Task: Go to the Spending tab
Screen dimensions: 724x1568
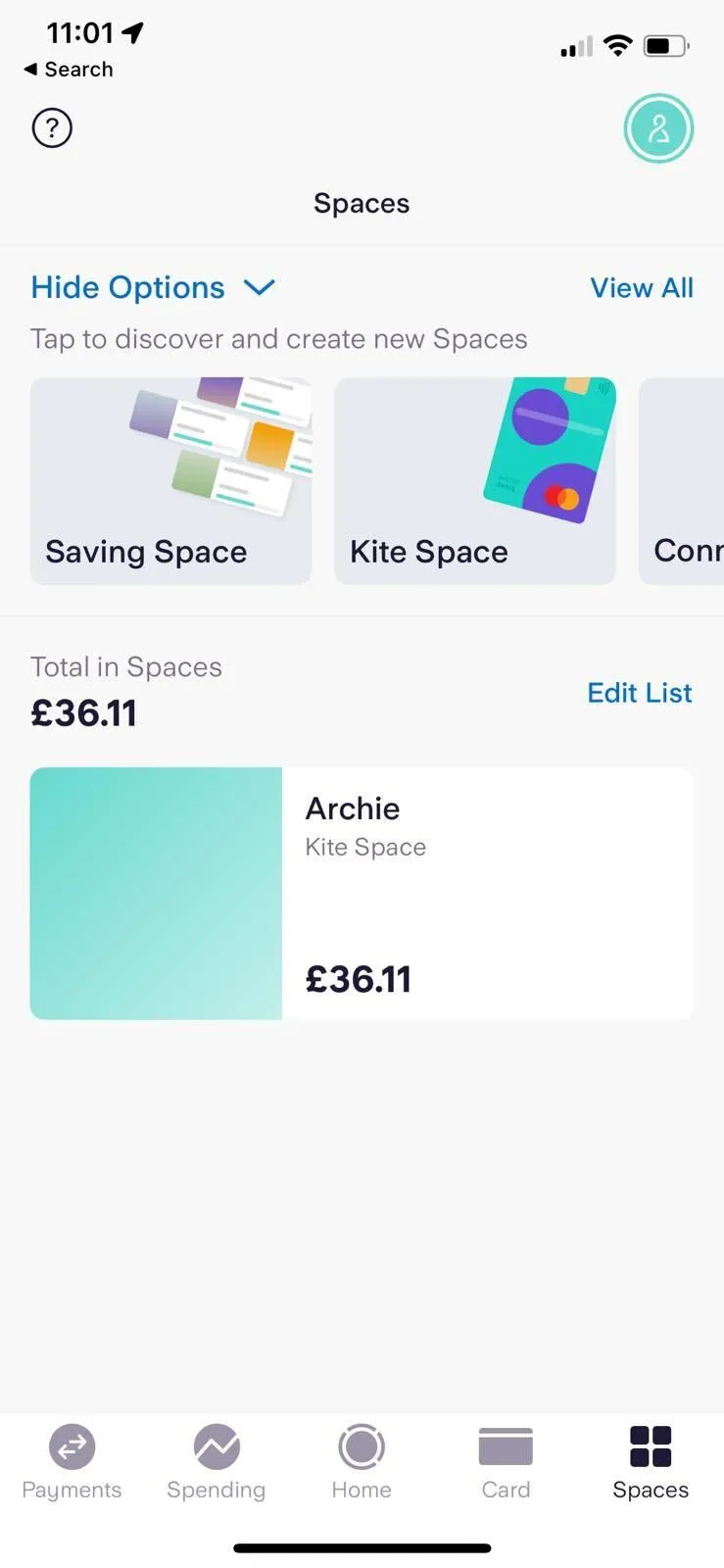Action: click(x=217, y=1462)
